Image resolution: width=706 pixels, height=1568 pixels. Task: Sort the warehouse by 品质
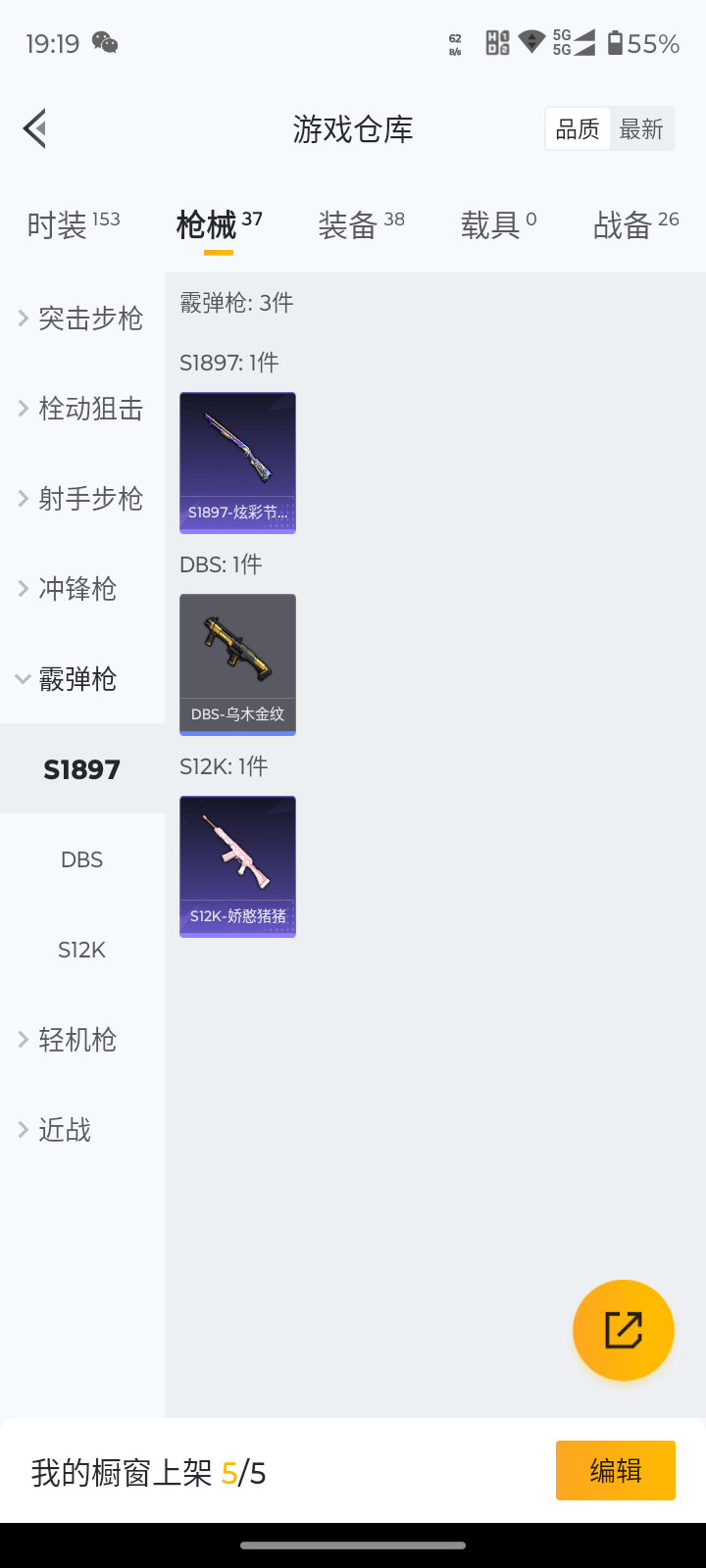578,129
